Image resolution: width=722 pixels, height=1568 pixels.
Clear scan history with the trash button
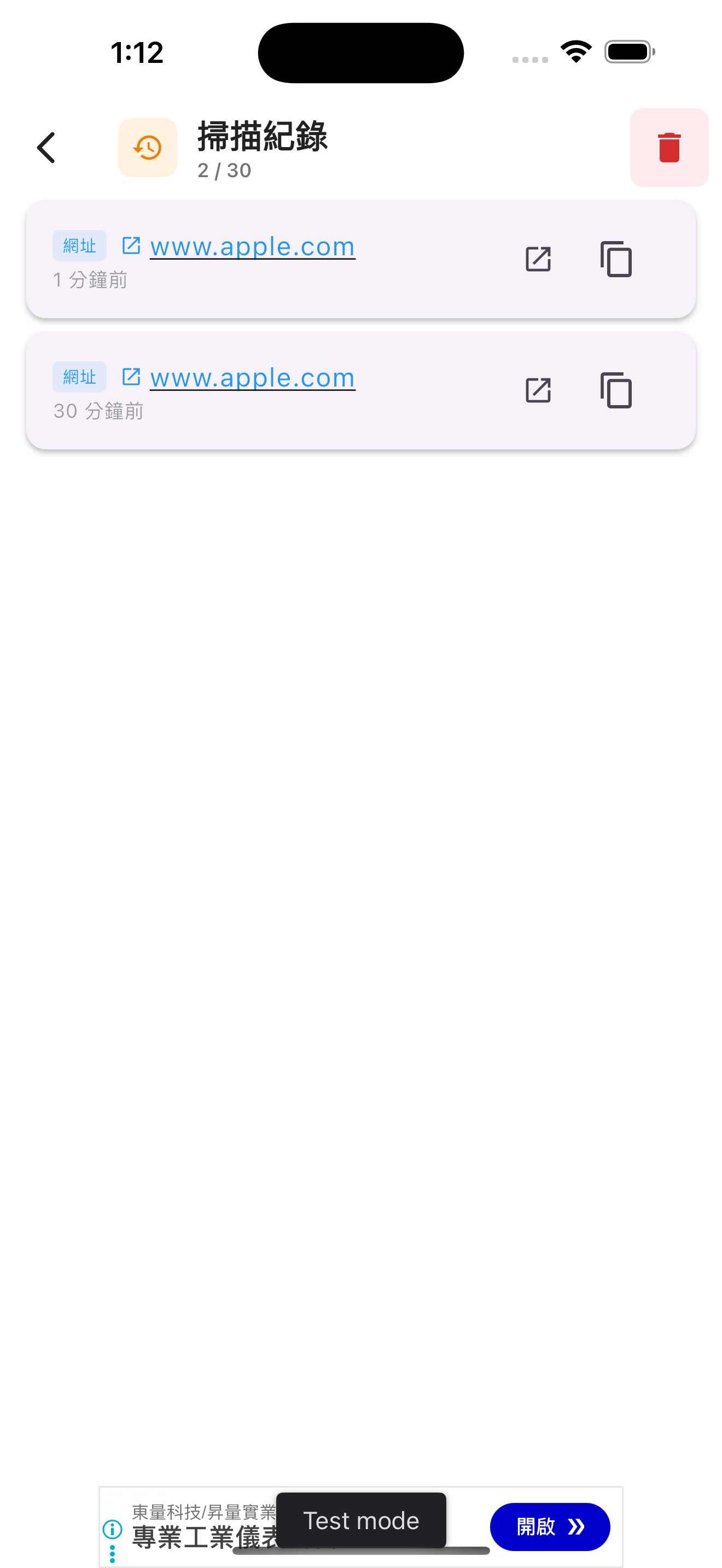(668, 148)
